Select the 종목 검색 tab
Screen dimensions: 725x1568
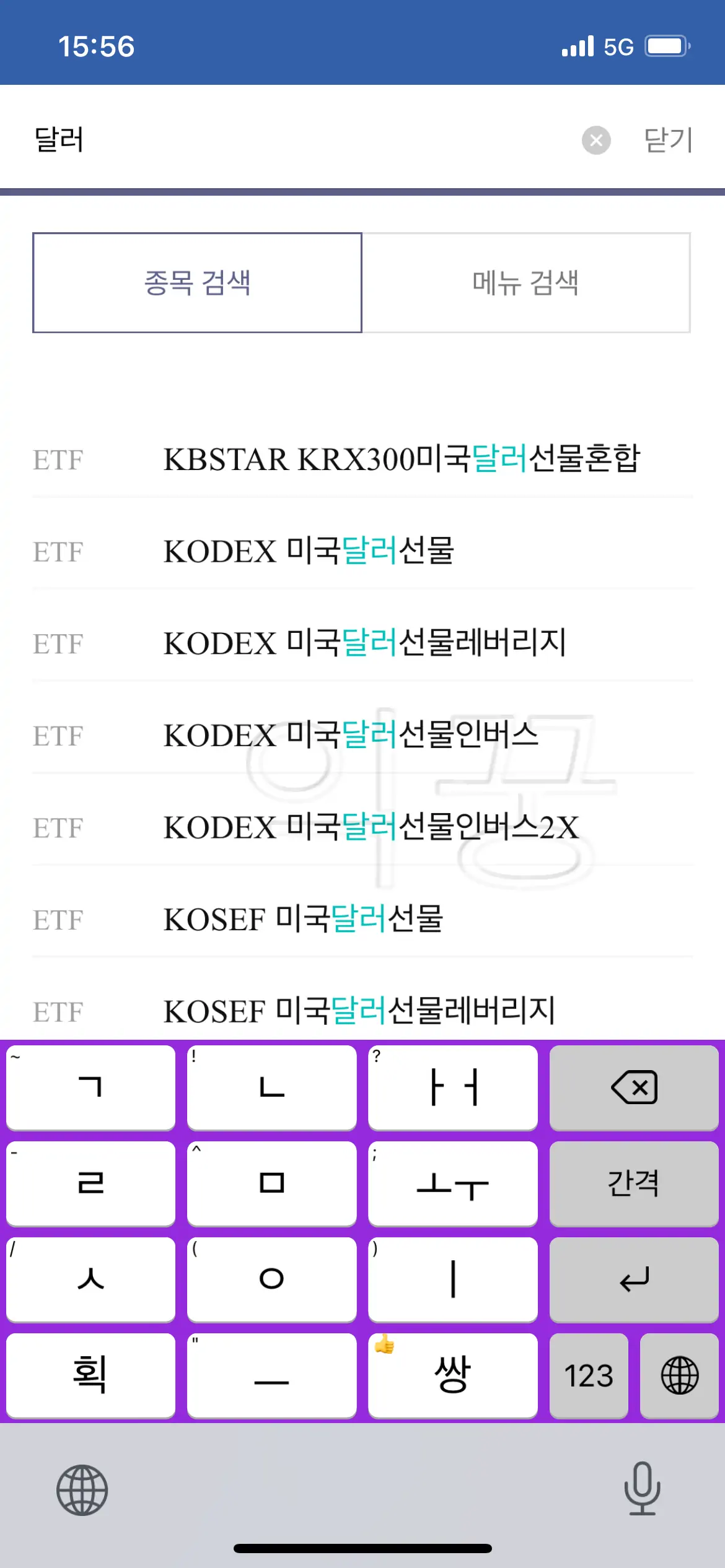click(x=197, y=282)
